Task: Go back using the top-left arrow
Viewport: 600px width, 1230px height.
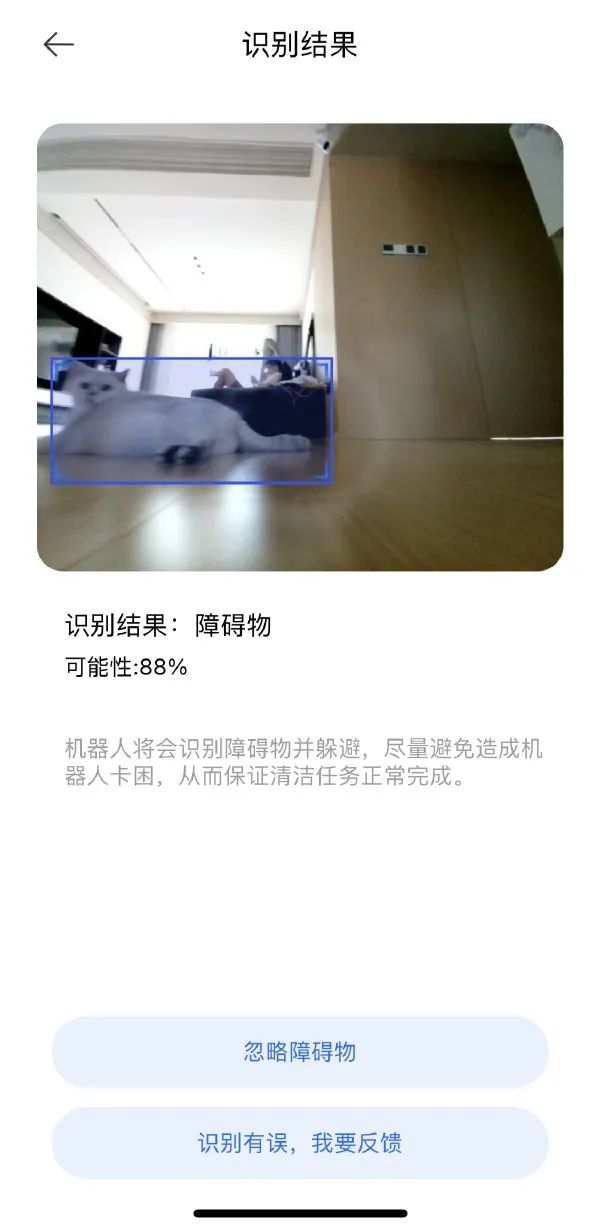Action: pyautogui.click(x=59, y=45)
